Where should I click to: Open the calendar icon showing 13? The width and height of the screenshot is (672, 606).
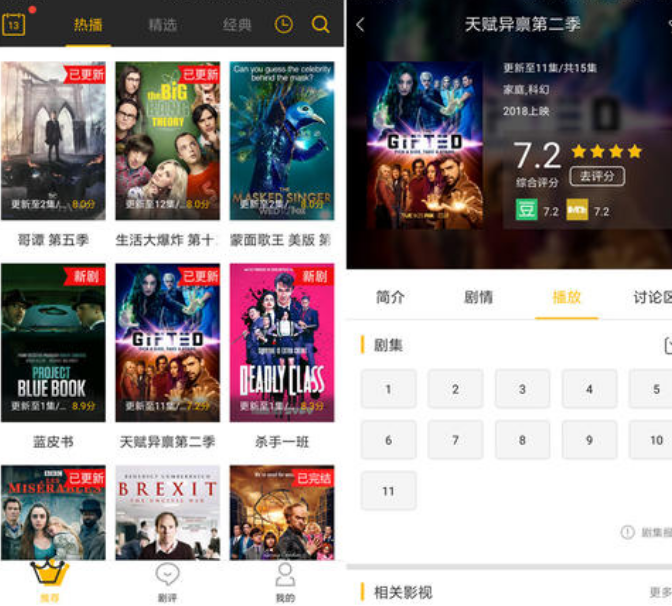13,24
